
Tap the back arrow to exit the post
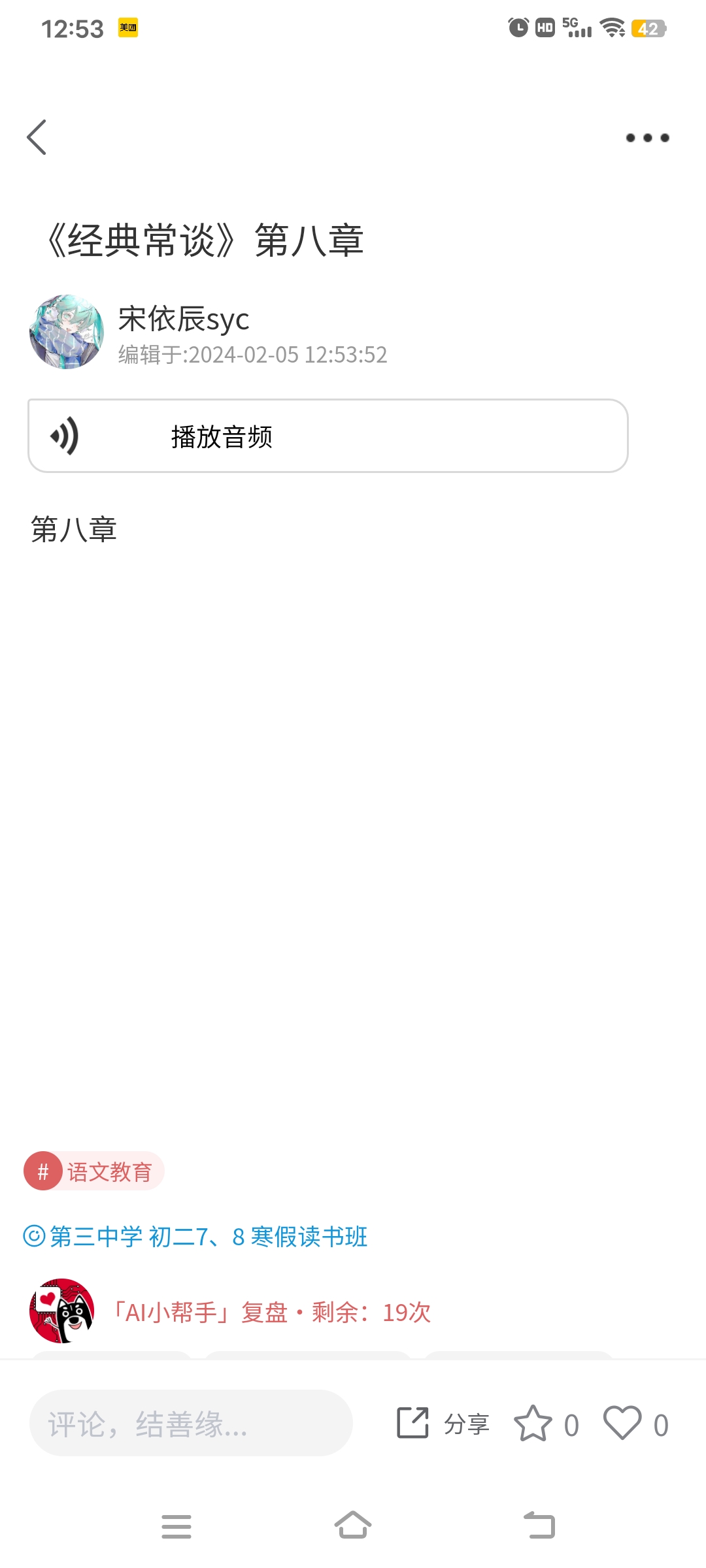click(x=37, y=137)
